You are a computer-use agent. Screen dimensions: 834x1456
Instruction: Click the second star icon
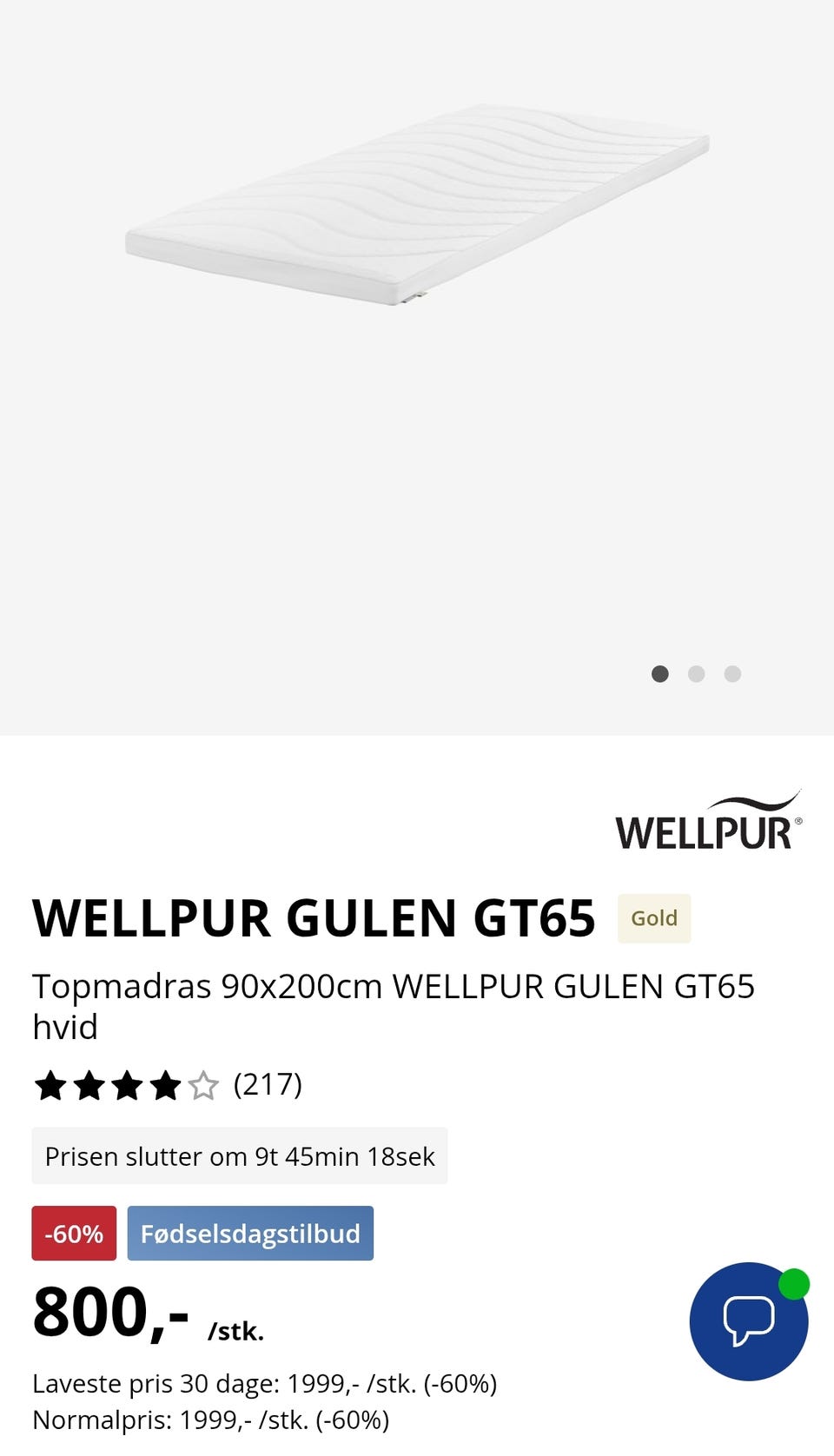point(88,1085)
